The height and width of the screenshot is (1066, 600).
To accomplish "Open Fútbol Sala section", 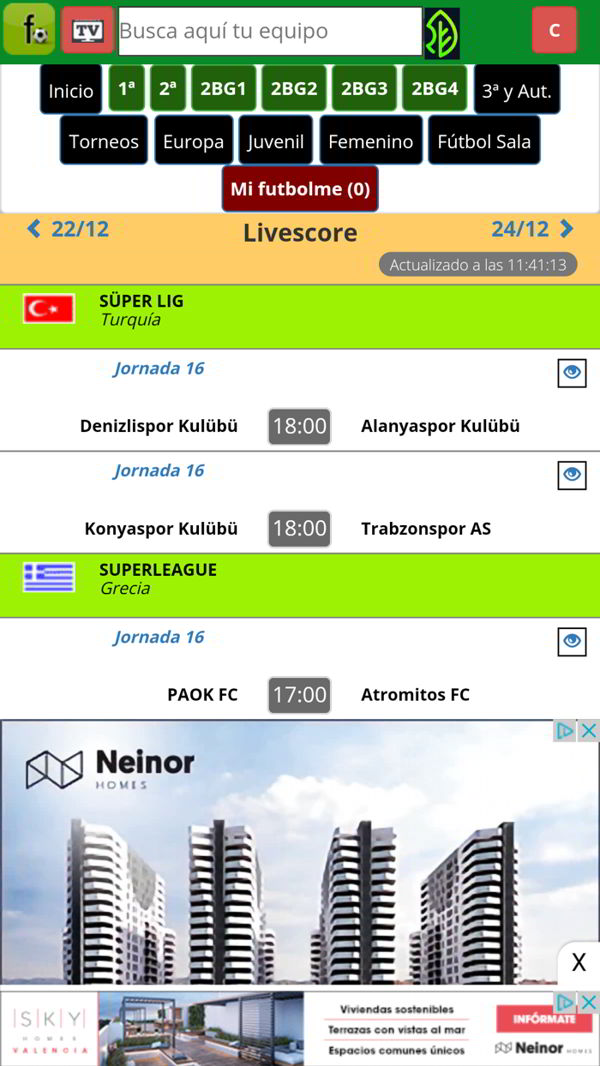I will click(x=484, y=140).
